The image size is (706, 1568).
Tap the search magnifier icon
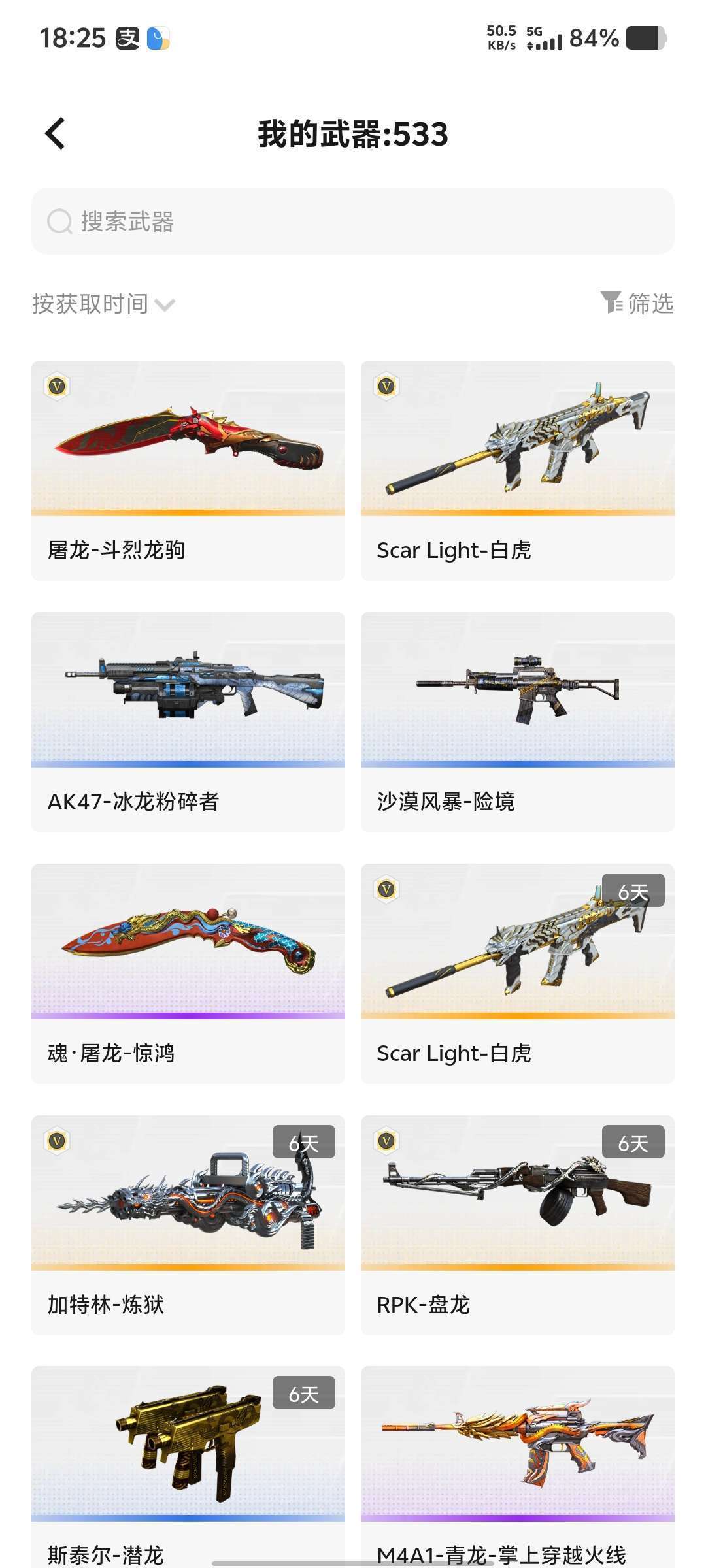59,221
